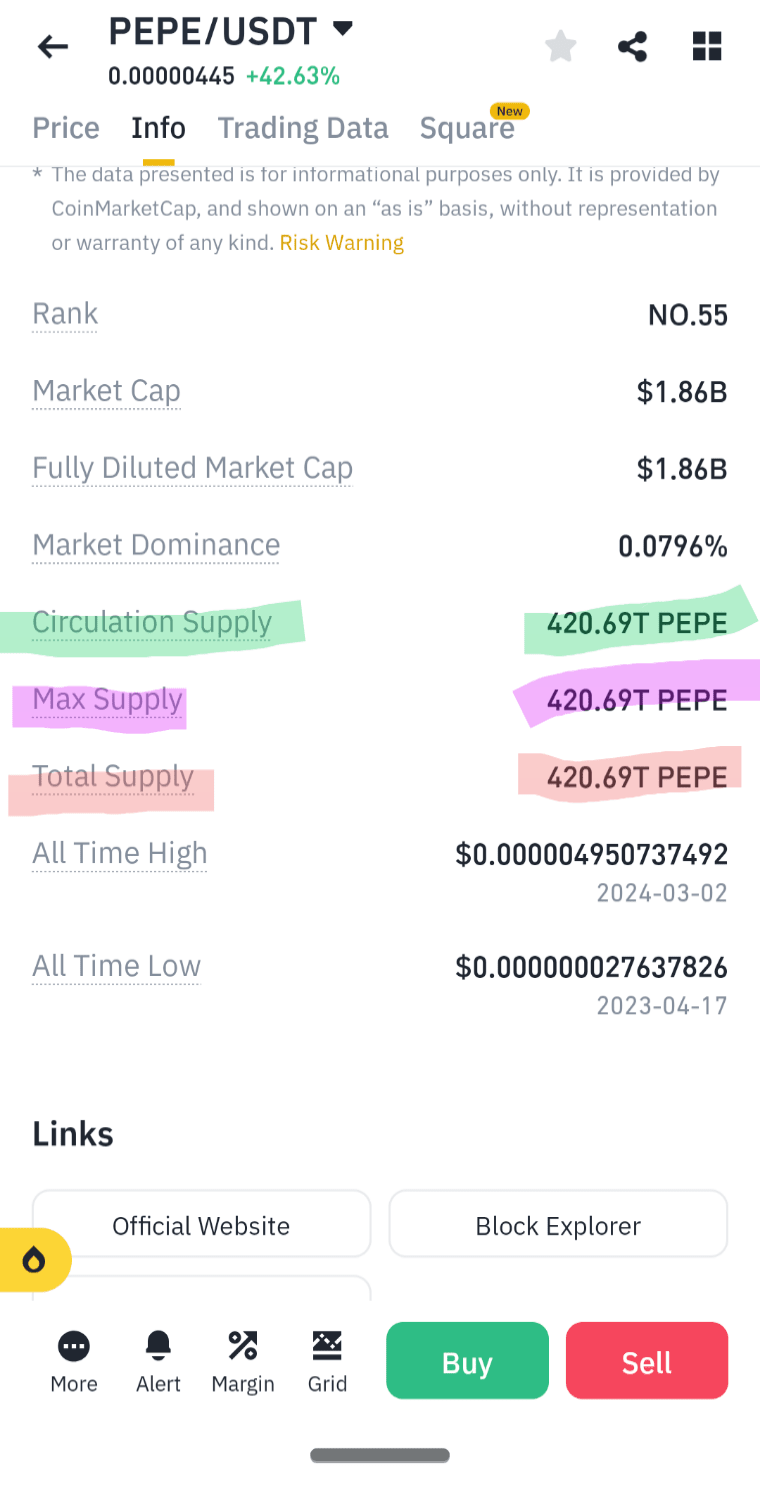
Task: Open the Block Explorer link
Action: 557,1224
